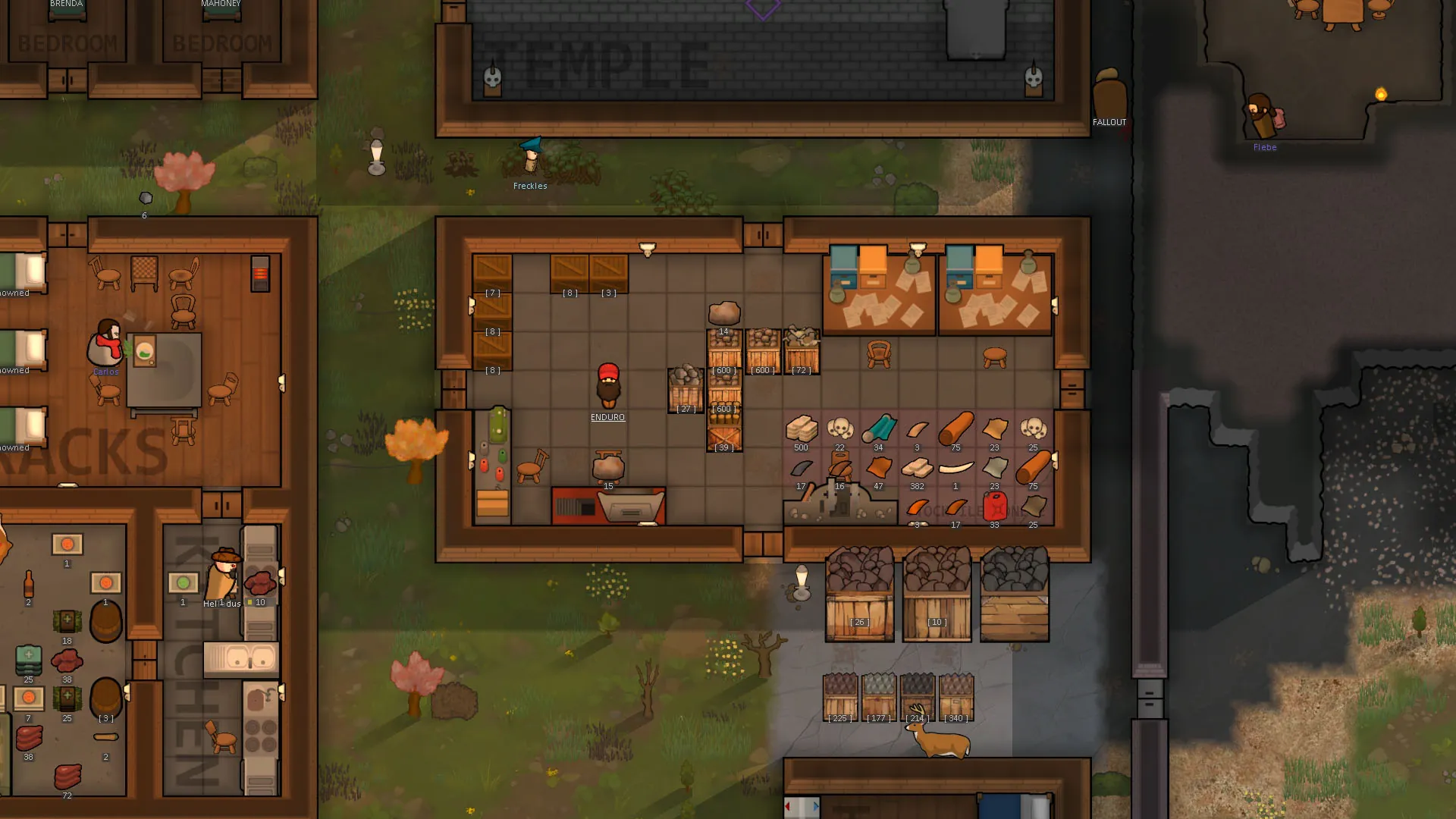1456x819 pixels.
Task: Select the character labeled FALLOUT
Action: [1109, 95]
